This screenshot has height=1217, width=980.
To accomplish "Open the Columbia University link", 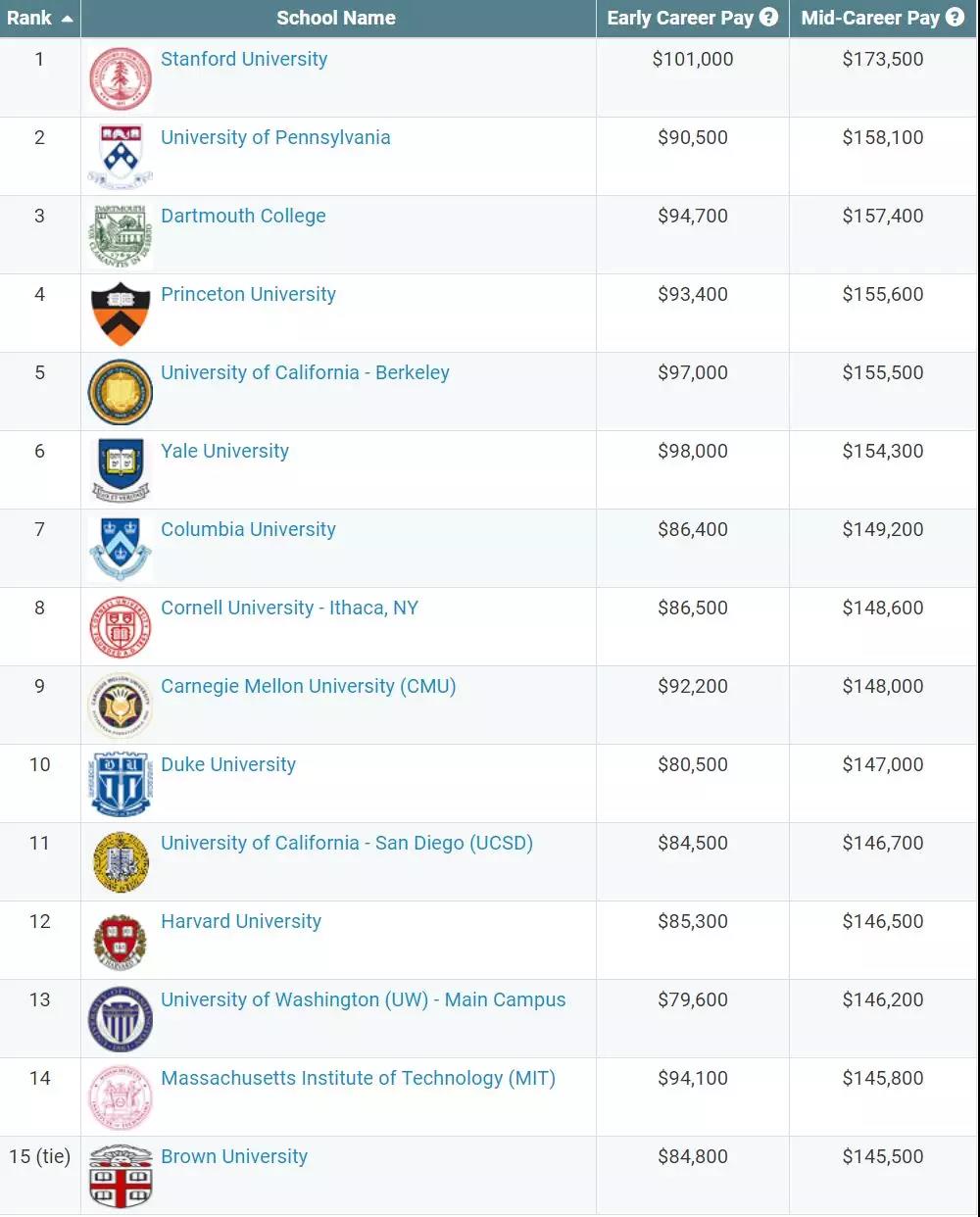I will (x=248, y=529).
